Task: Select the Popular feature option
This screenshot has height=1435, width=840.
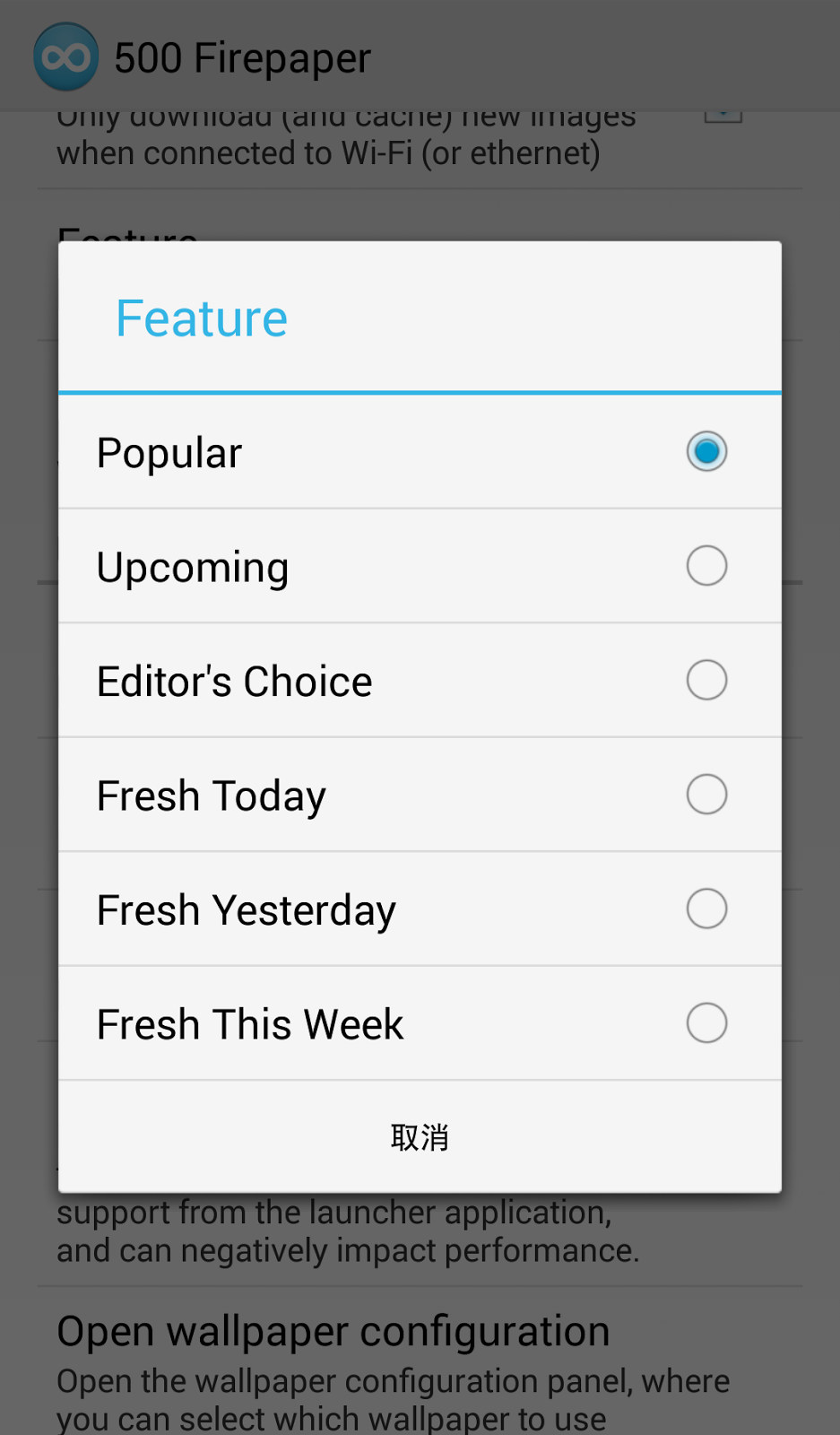Action: [x=420, y=452]
